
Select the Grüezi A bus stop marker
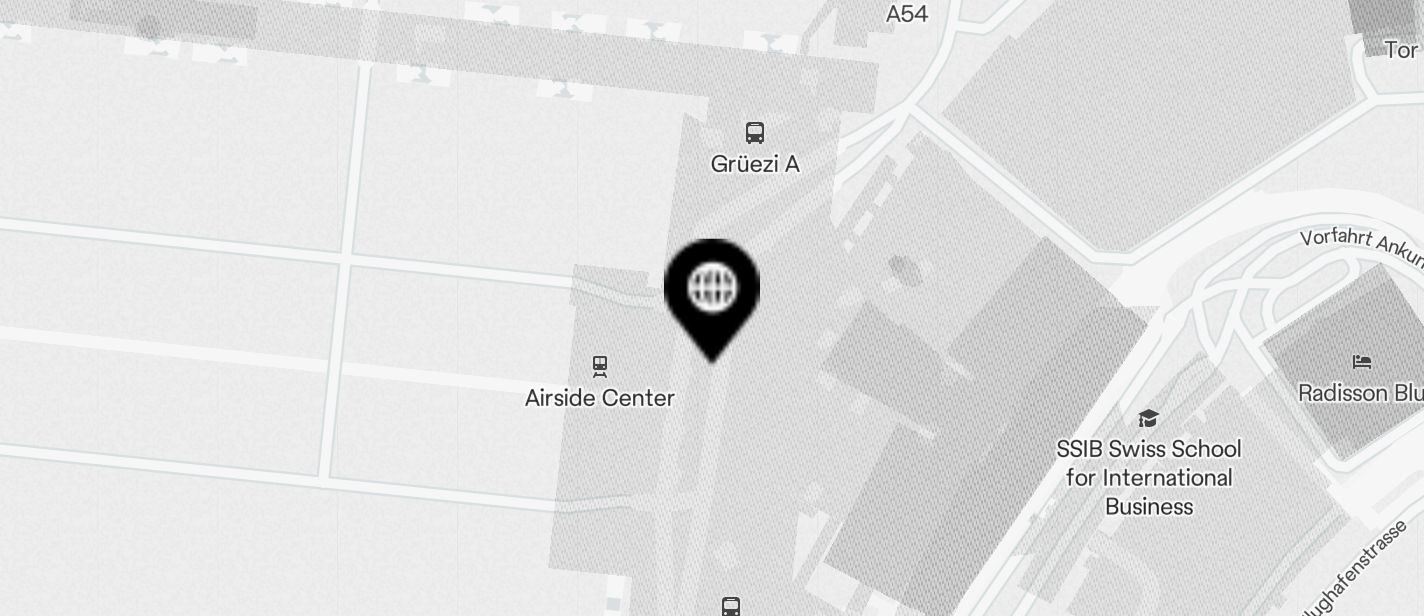tap(755, 133)
